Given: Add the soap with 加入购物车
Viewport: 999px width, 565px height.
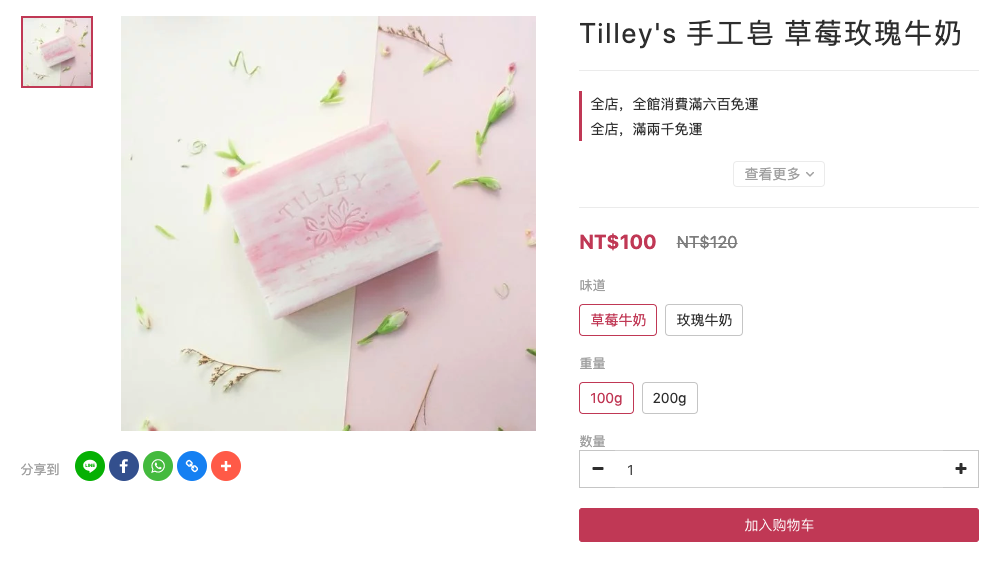Looking at the screenshot, I should [778, 525].
